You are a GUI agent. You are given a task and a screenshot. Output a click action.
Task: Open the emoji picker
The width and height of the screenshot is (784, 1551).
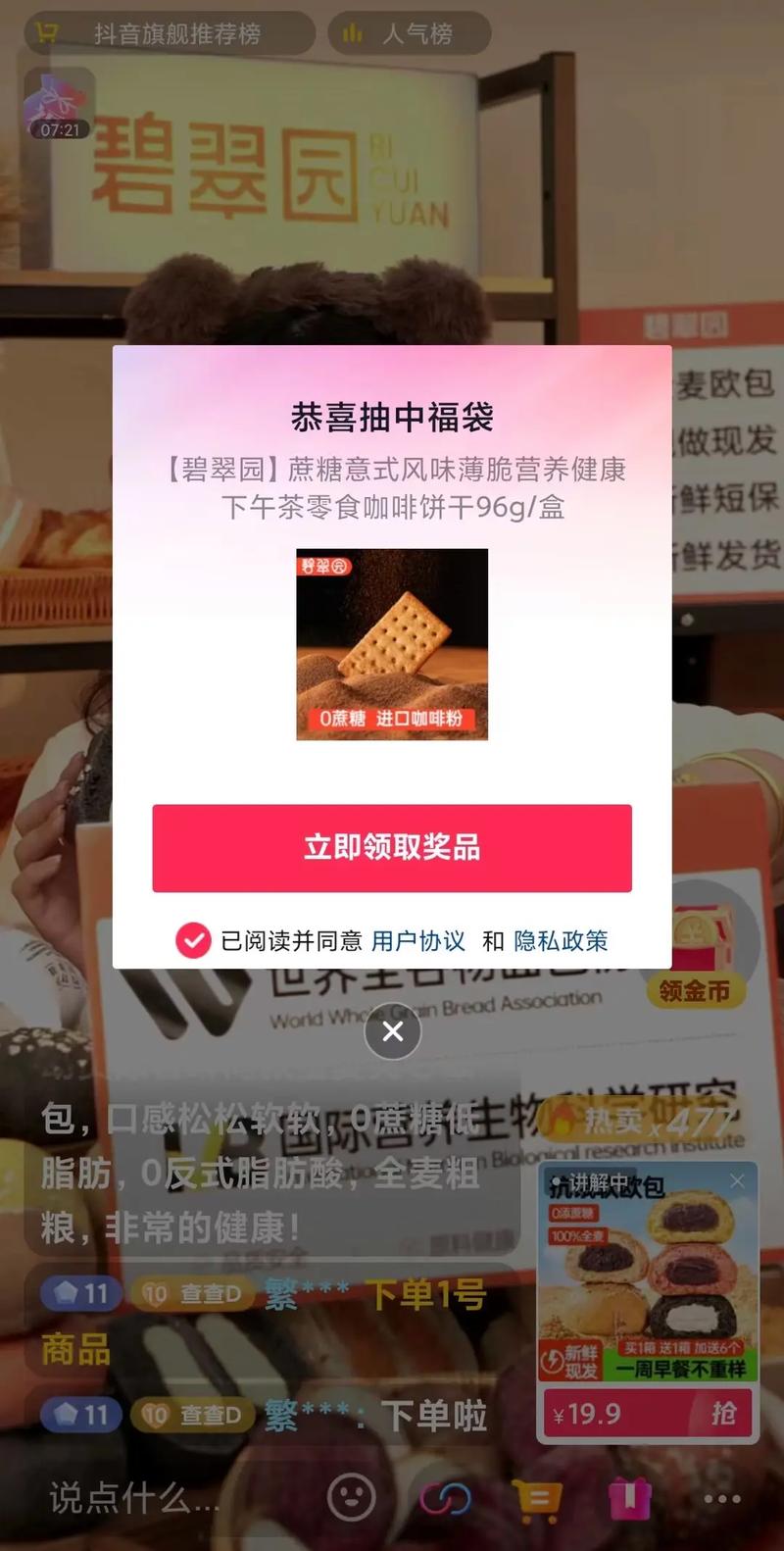[x=351, y=1498]
